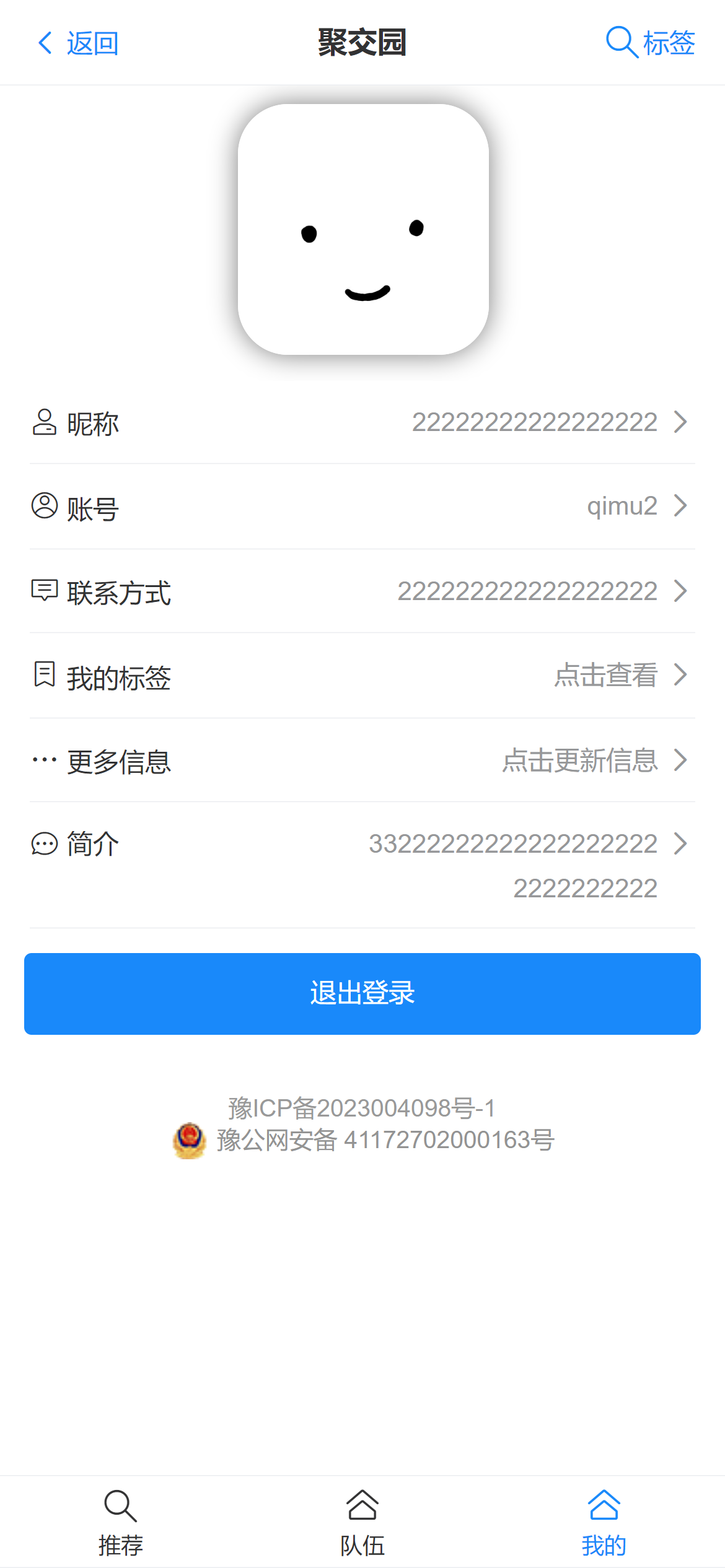
Task: Click the chat bubble icon beside 联系方式
Action: click(x=43, y=591)
